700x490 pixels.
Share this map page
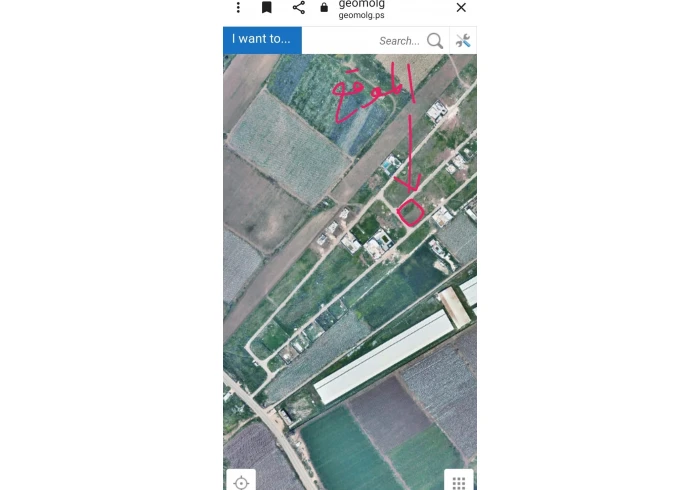(298, 8)
